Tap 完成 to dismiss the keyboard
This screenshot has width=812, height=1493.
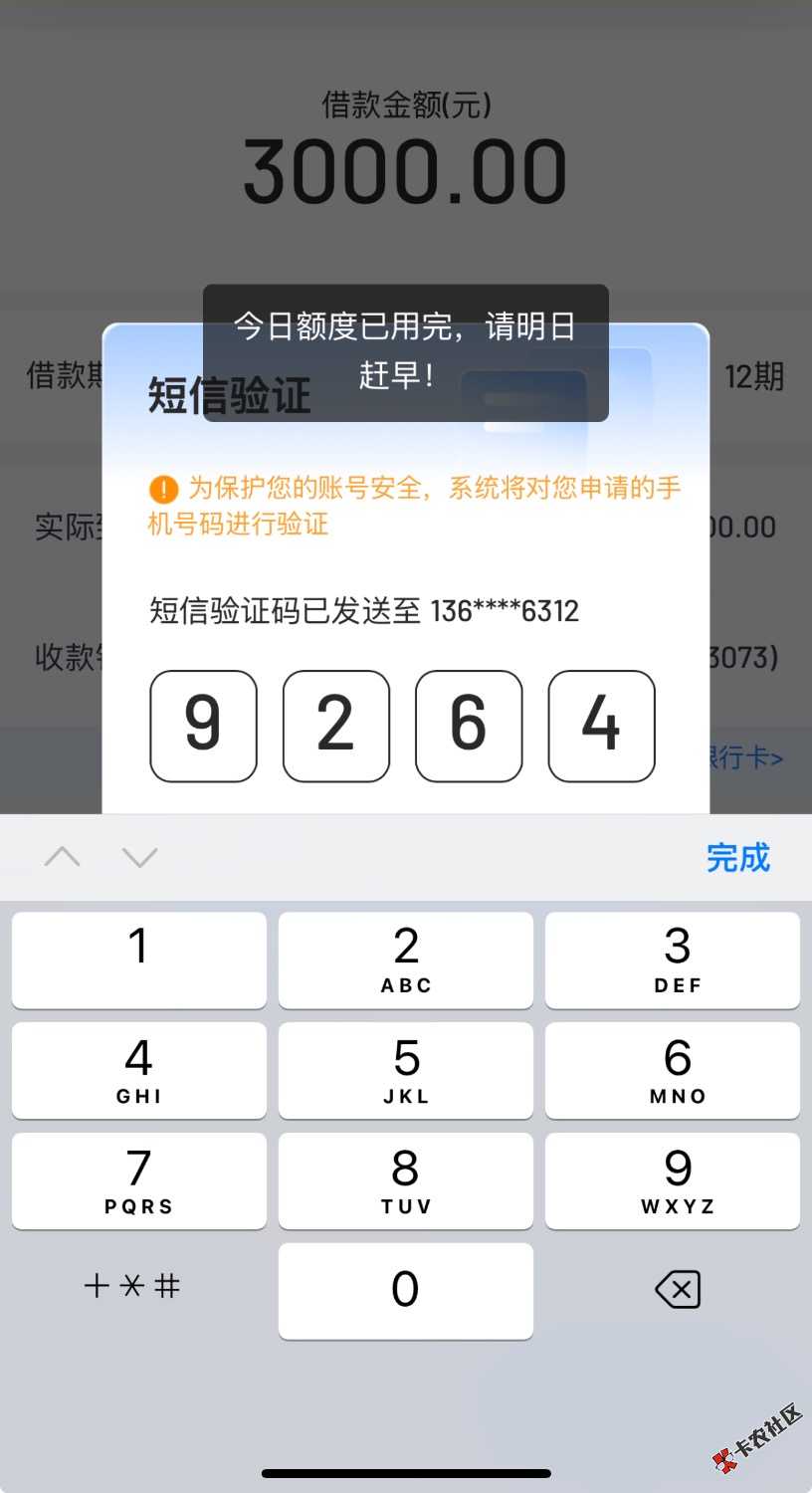(737, 858)
